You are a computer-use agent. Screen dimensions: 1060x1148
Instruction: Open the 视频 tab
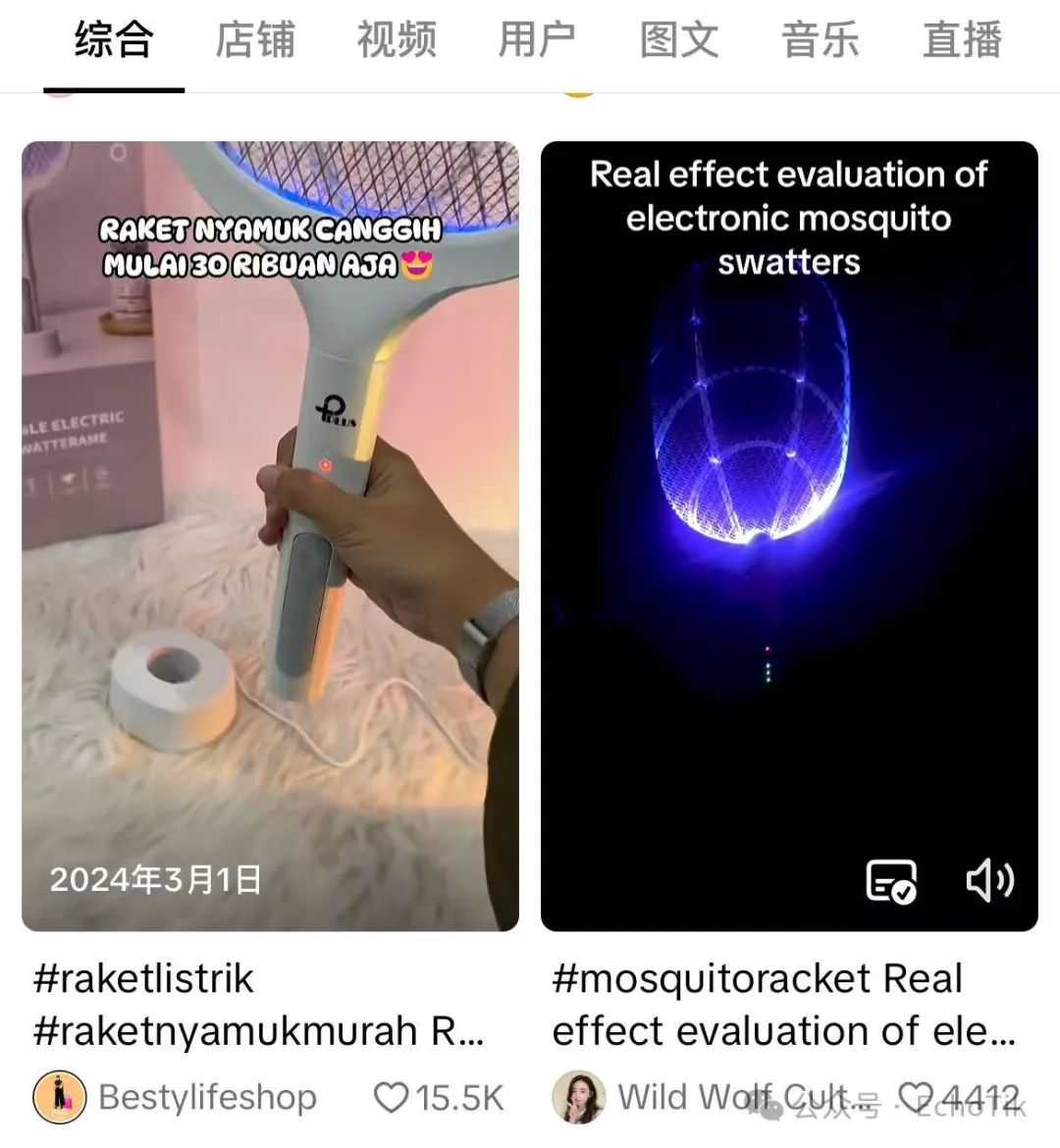click(397, 41)
